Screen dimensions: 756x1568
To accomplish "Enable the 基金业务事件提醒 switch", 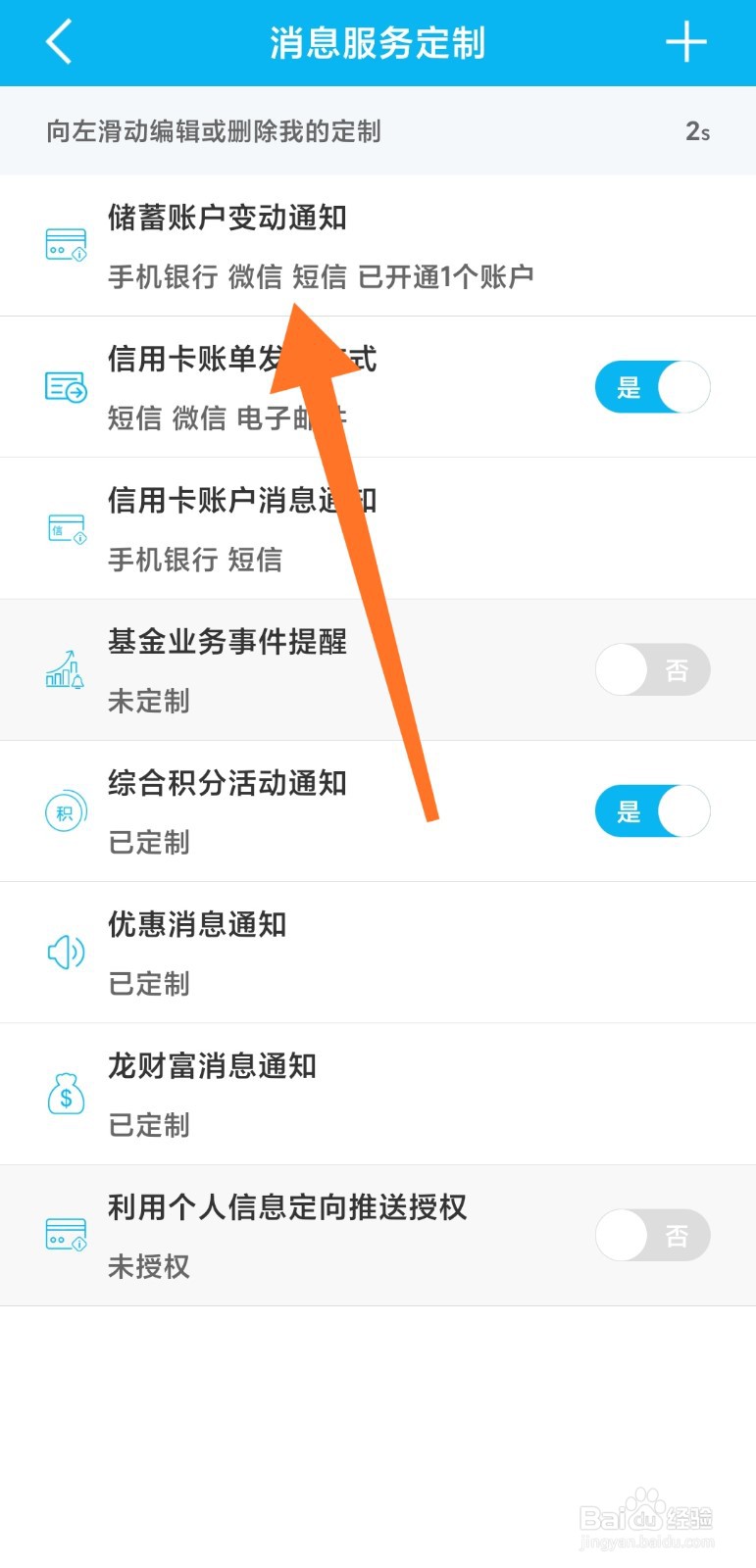I will click(652, 669).
